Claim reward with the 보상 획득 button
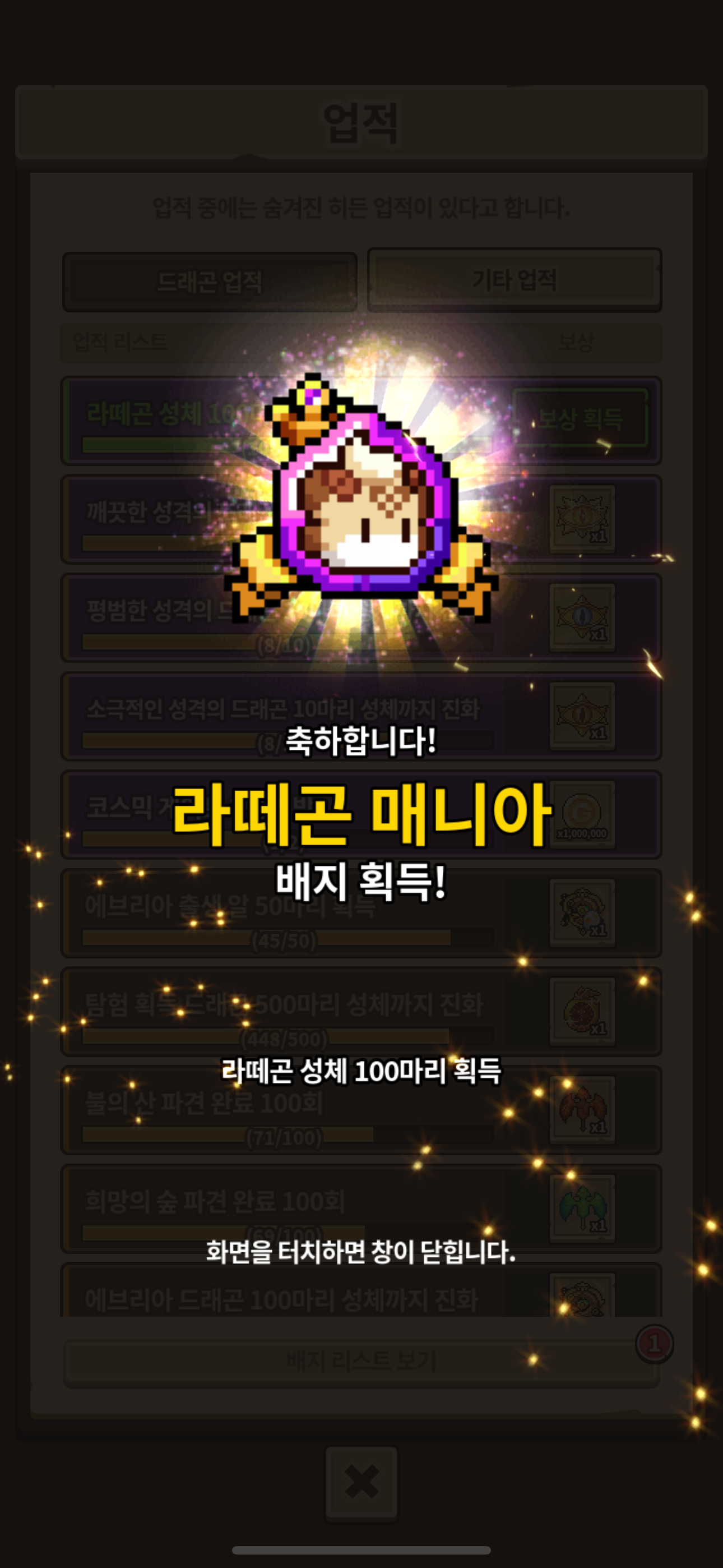Viewport: 723px width, 1568px height. coord(580,419)
